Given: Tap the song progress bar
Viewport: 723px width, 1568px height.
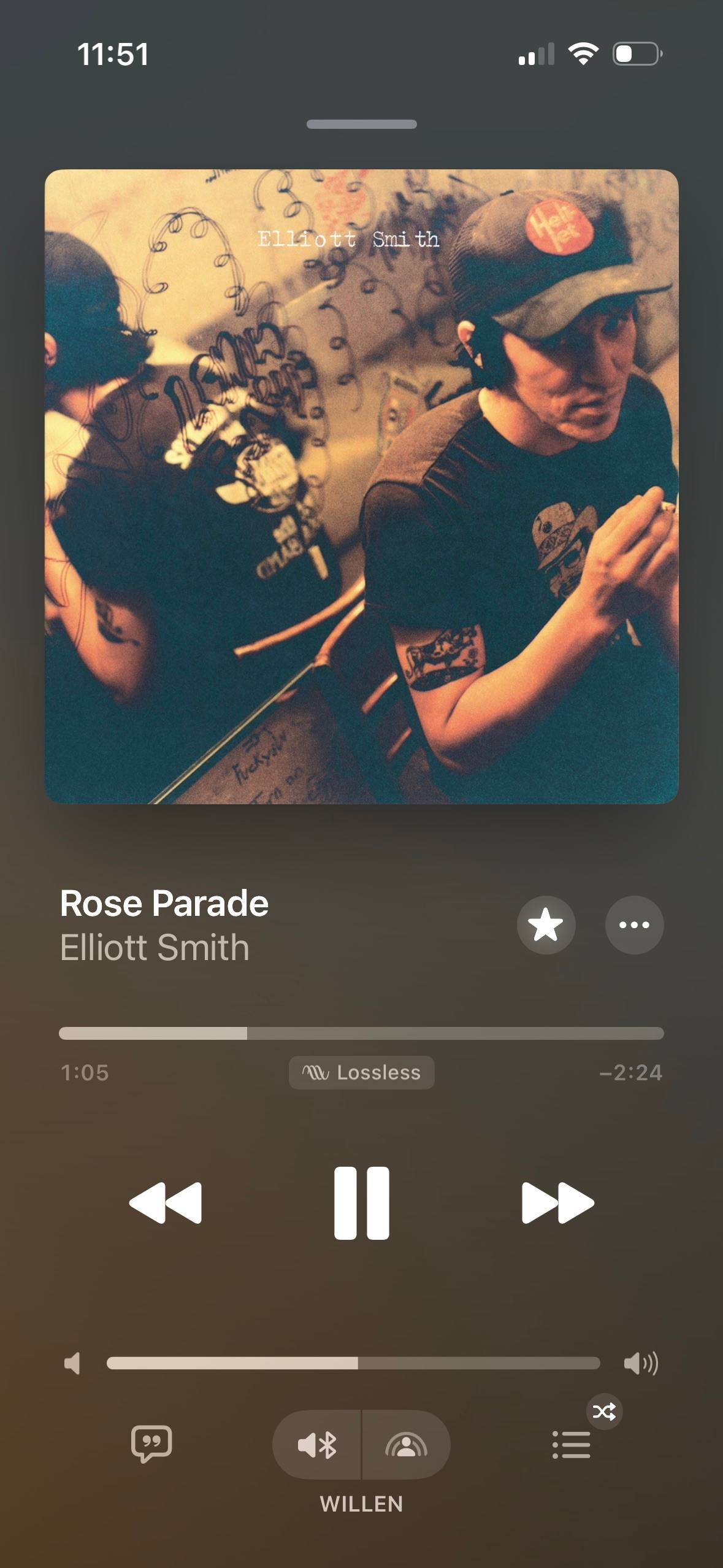Looking at the screenshot, I should coord(361,1033).
